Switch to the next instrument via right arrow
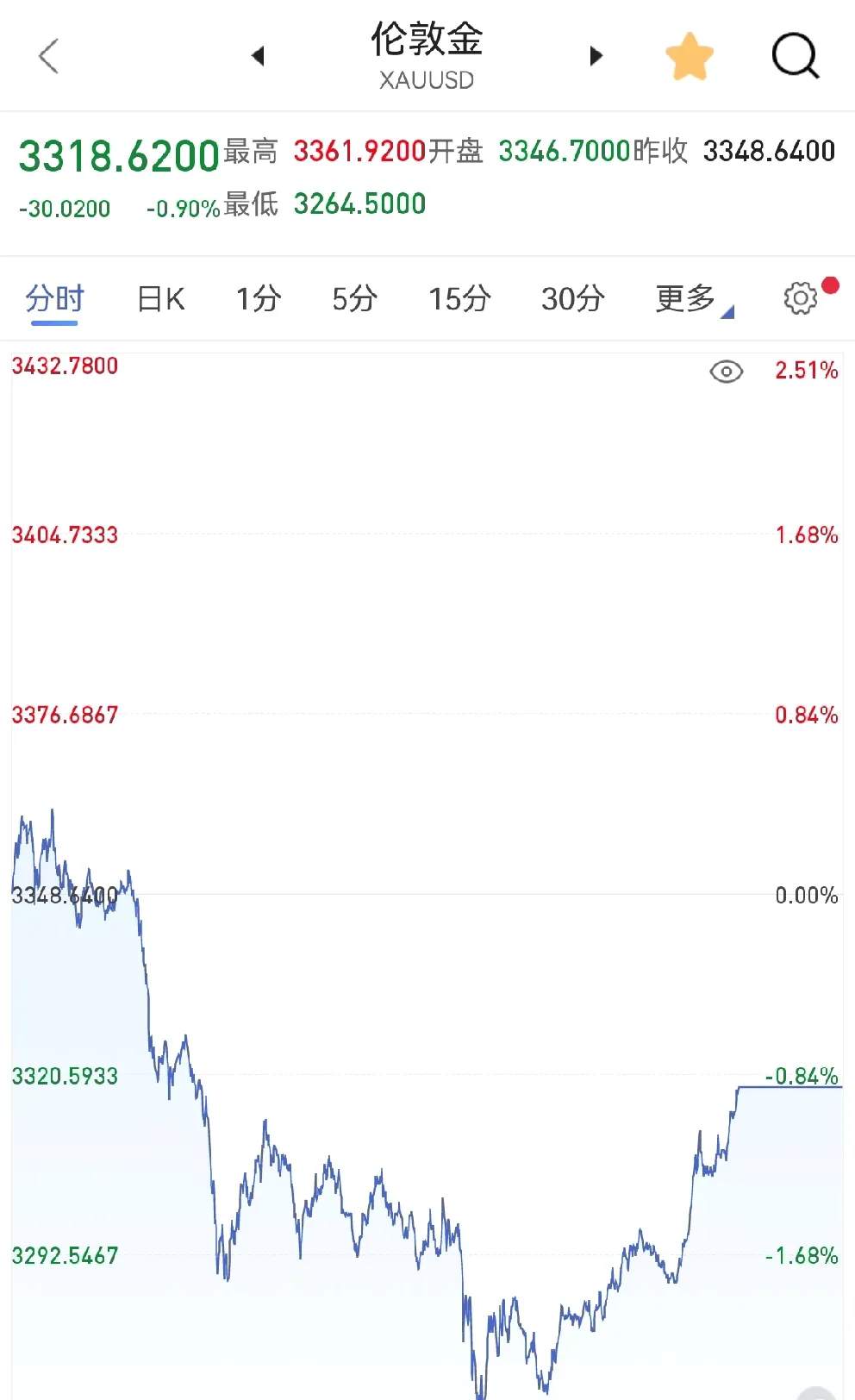Screen dimensions: 855x1400 click(596, 55)
